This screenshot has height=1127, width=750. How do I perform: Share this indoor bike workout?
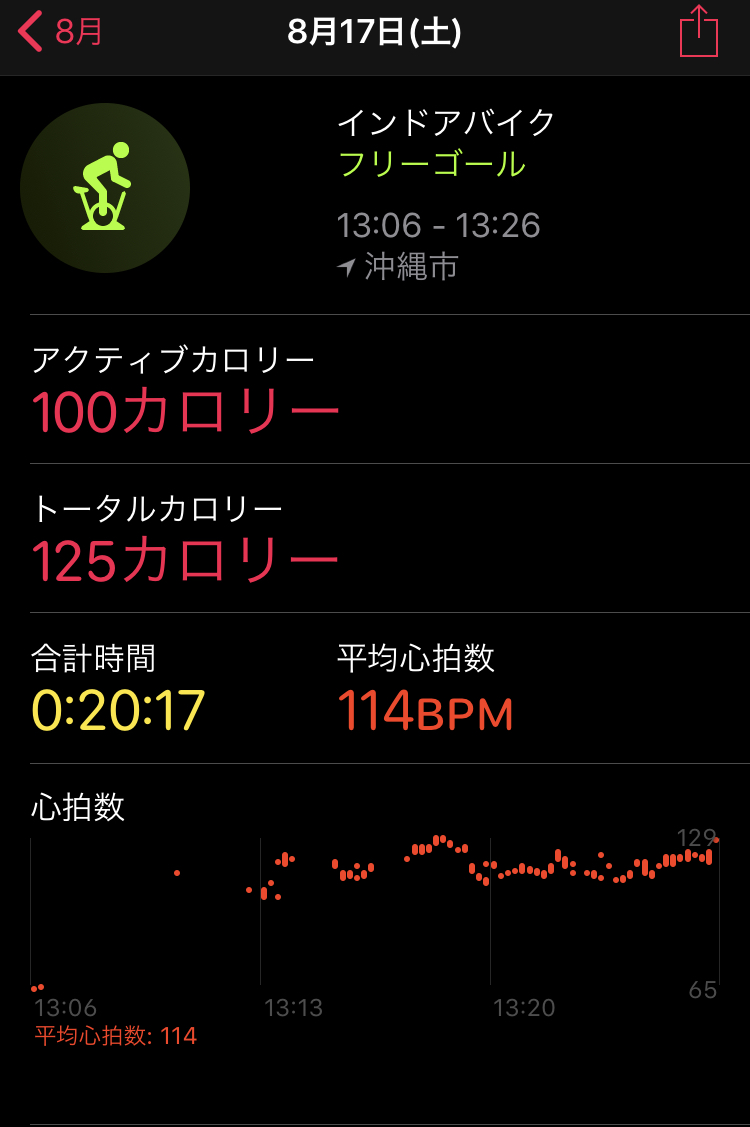pos(698,32)
